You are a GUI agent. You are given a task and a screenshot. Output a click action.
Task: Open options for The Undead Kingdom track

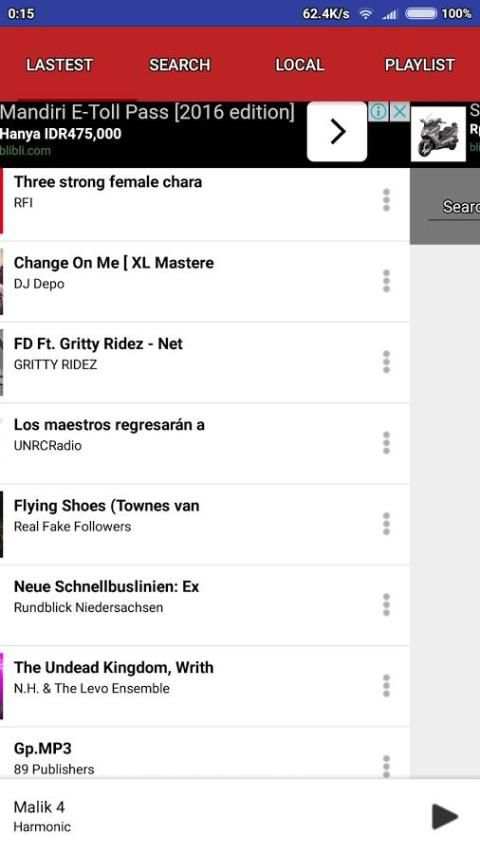click(x=386, y=686)
